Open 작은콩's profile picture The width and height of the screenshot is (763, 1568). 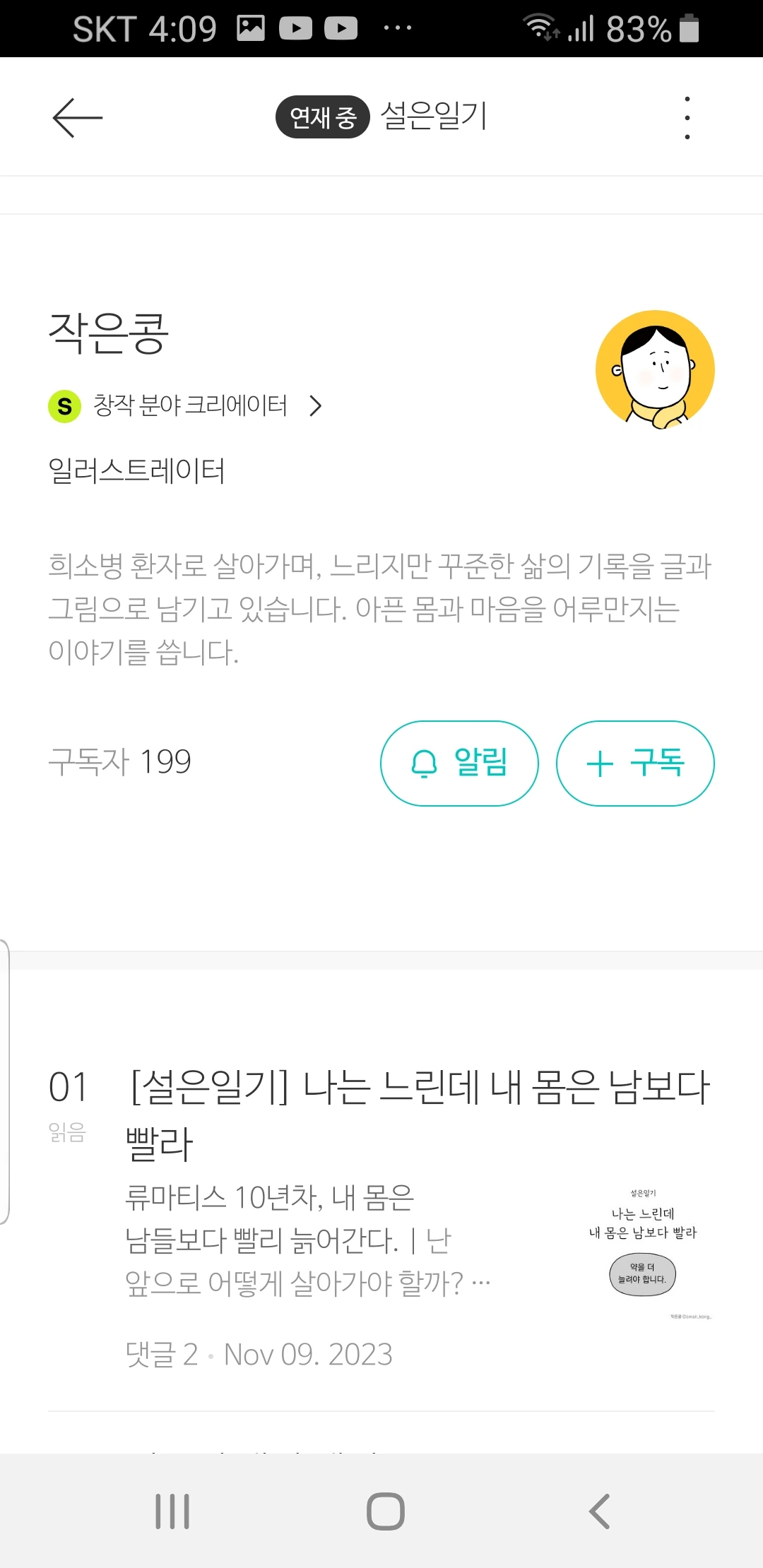(x=655, y=369)
